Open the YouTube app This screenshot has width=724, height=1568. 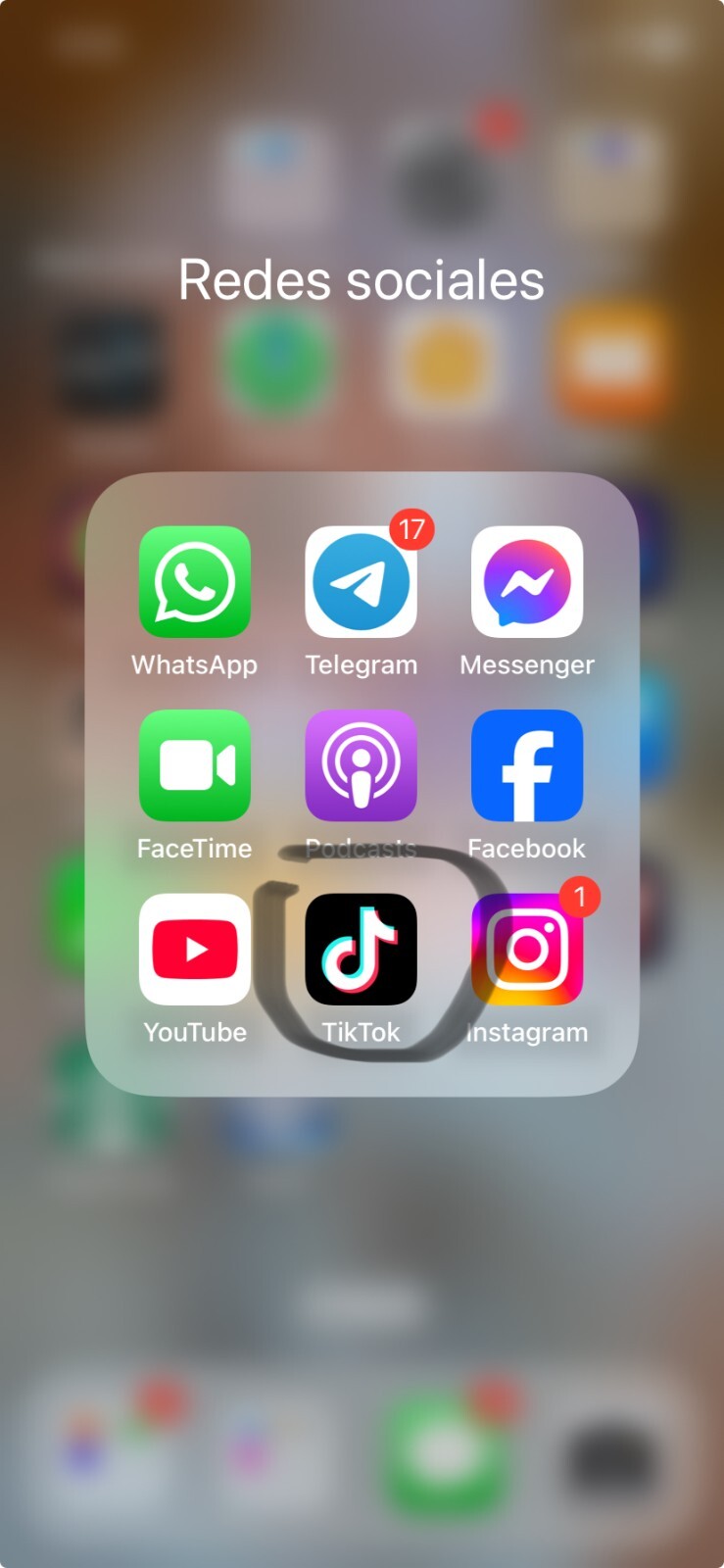pos(195,949)
